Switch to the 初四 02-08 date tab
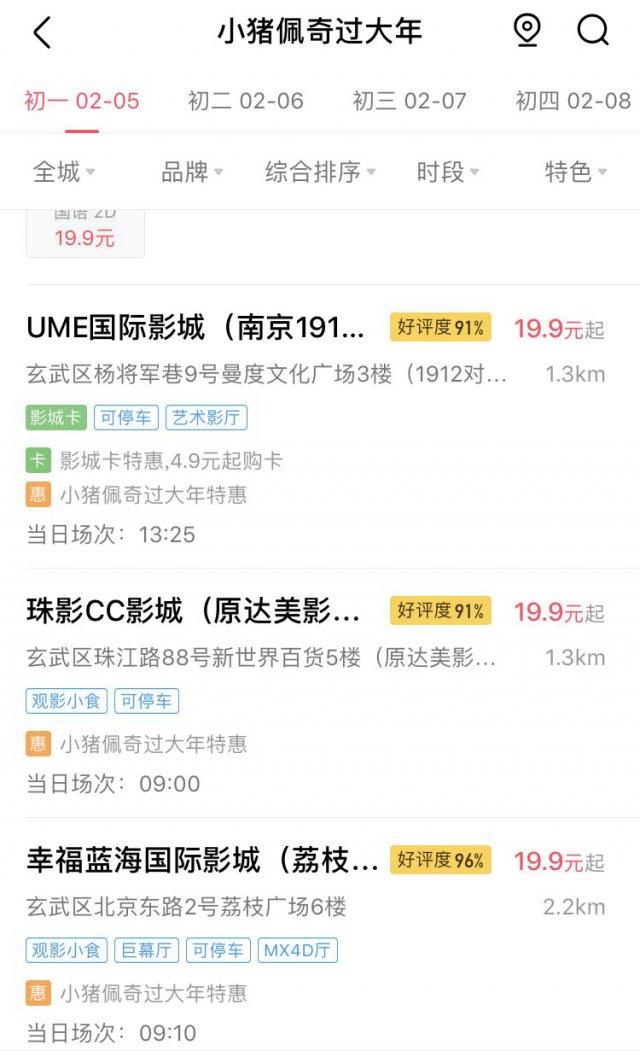This screenshot has height=1057, width=640. click(x=573, y=101)
